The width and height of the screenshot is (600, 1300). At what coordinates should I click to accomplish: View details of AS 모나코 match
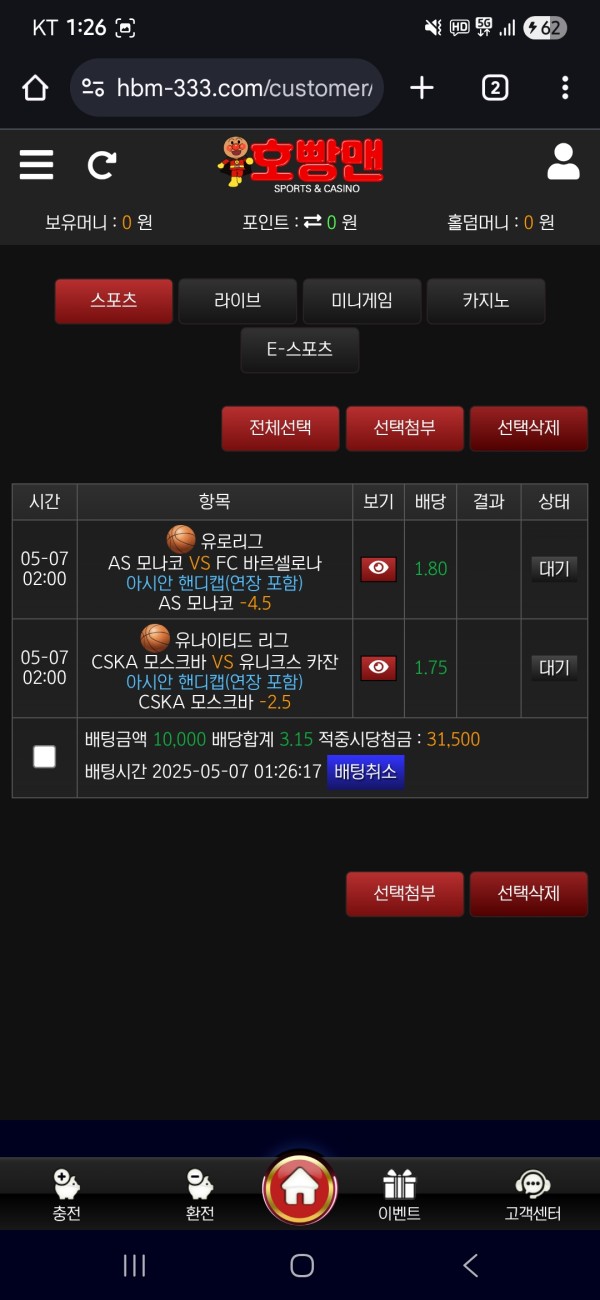point(378,569)
